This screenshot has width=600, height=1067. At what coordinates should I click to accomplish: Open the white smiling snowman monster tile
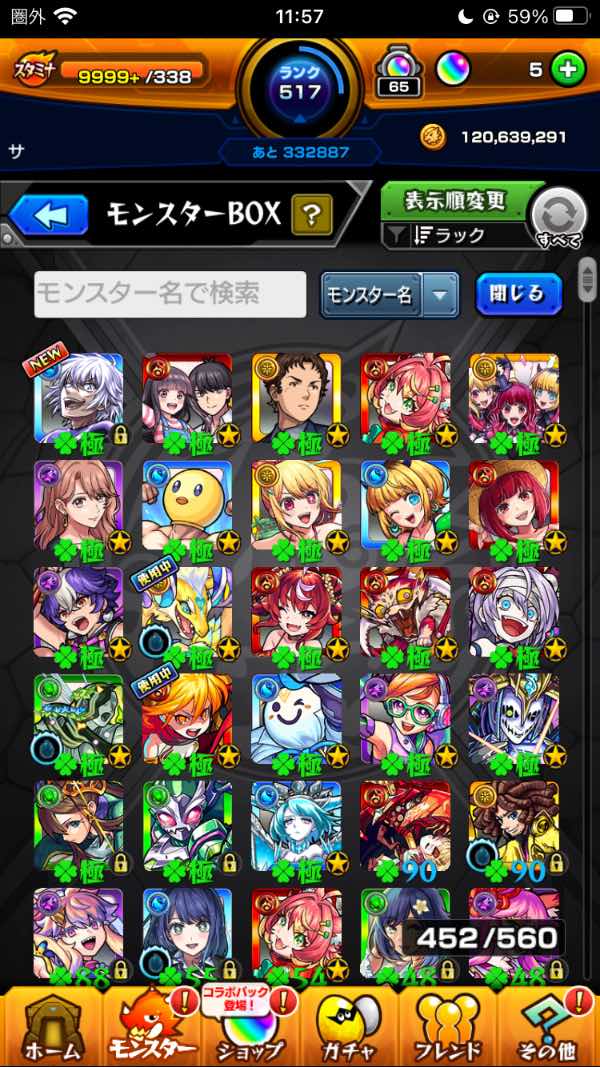pyautogui.click(x=296, y=720)
